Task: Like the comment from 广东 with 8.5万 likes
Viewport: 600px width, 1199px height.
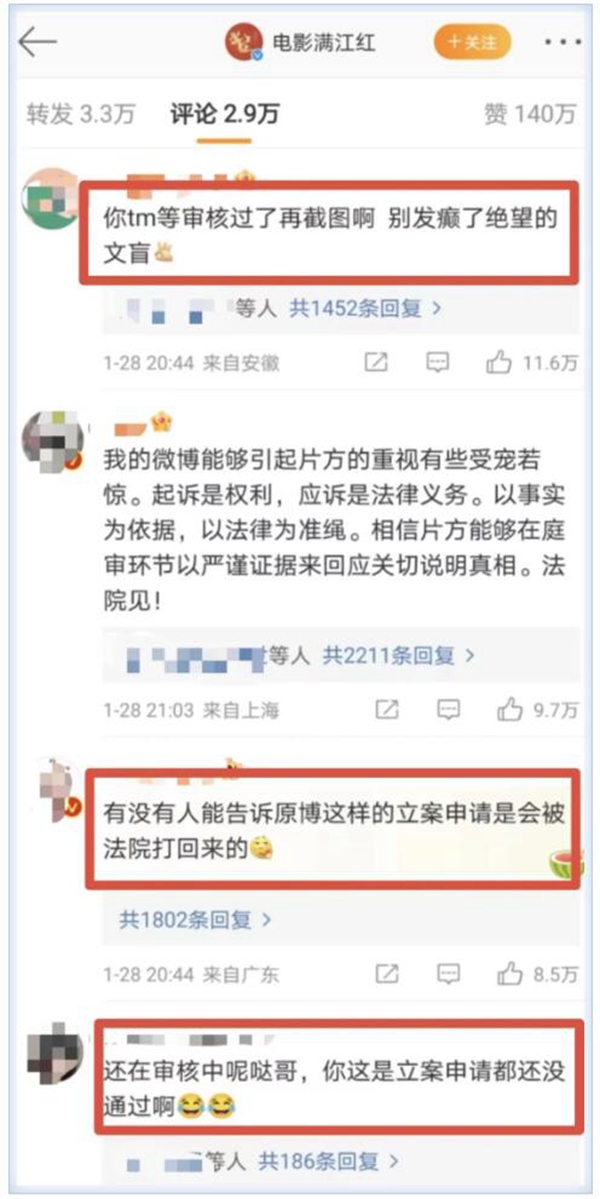Action: [510, 972]
